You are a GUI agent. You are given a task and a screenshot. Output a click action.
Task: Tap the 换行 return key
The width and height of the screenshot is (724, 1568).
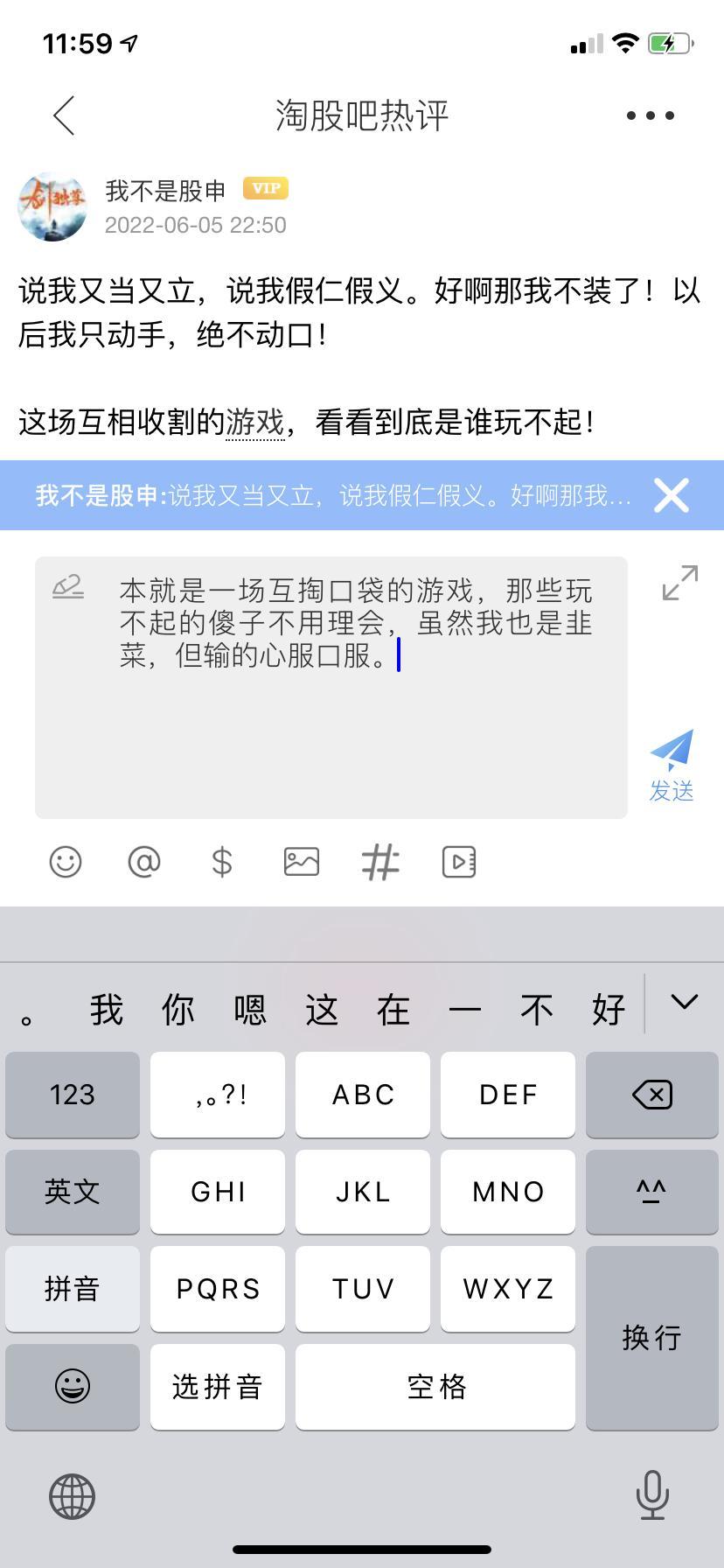(x=651, y=1337)
